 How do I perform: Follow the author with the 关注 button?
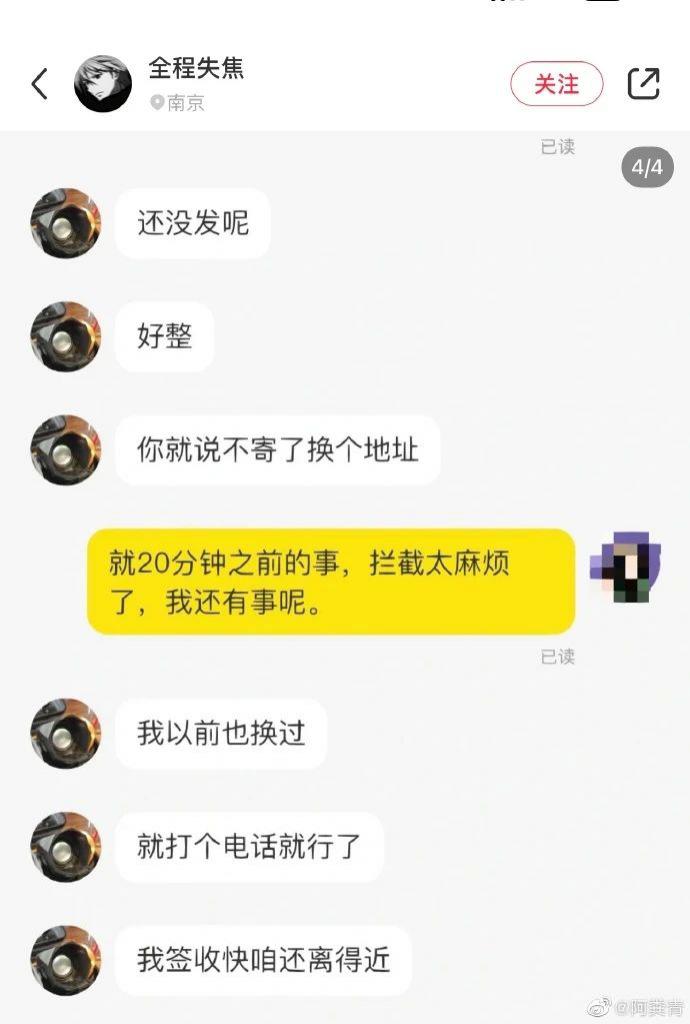557,84
